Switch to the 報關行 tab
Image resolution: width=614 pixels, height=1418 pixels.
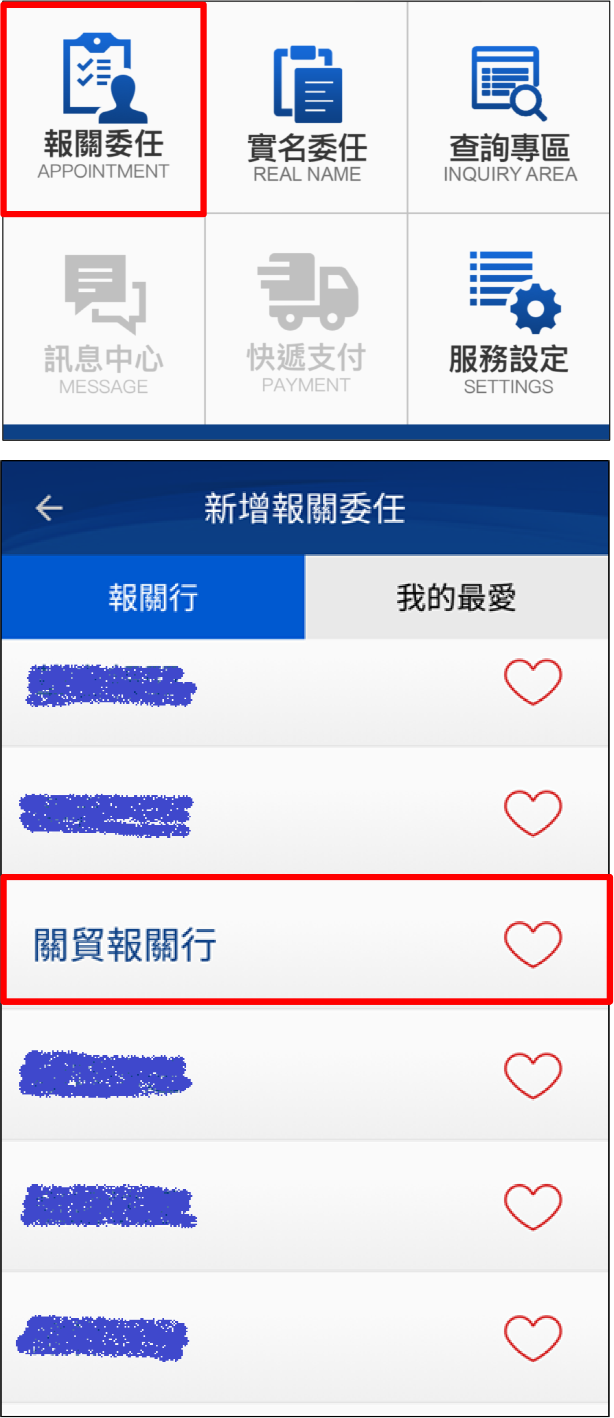click(x=153, y=598)
